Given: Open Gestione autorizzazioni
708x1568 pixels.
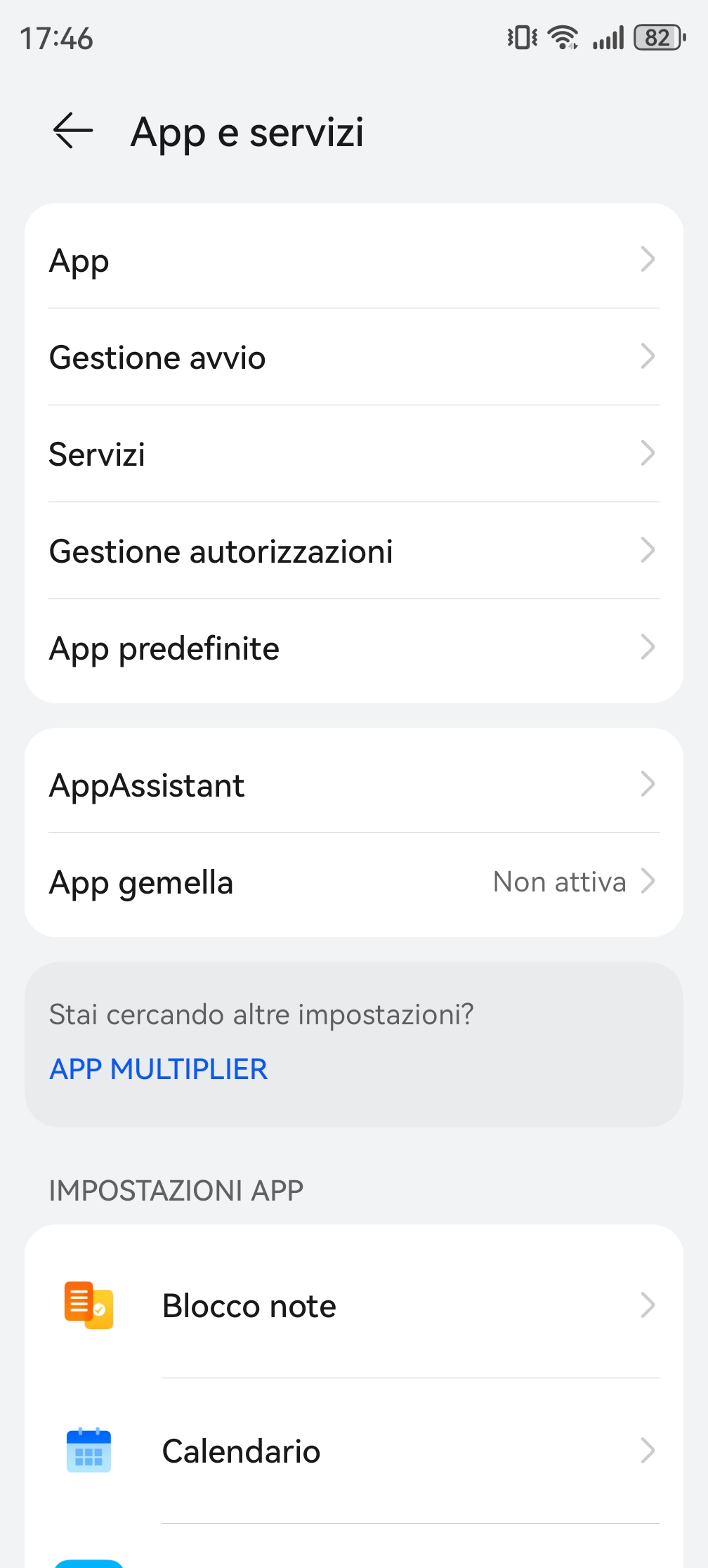Looking at the screenshot, I should (353, 551).
